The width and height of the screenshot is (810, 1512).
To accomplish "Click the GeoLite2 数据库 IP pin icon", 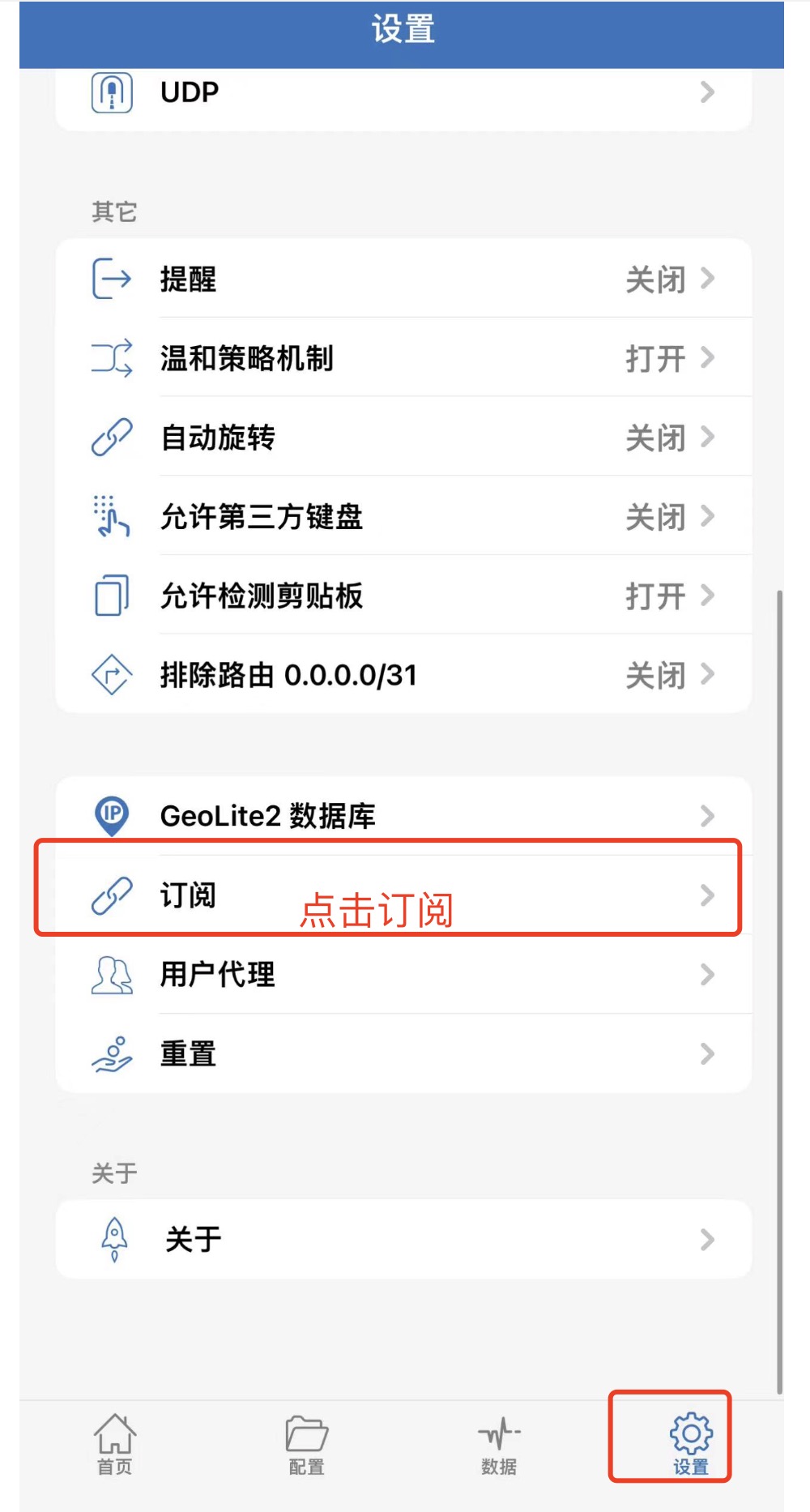I will click(x=112, y=816).
